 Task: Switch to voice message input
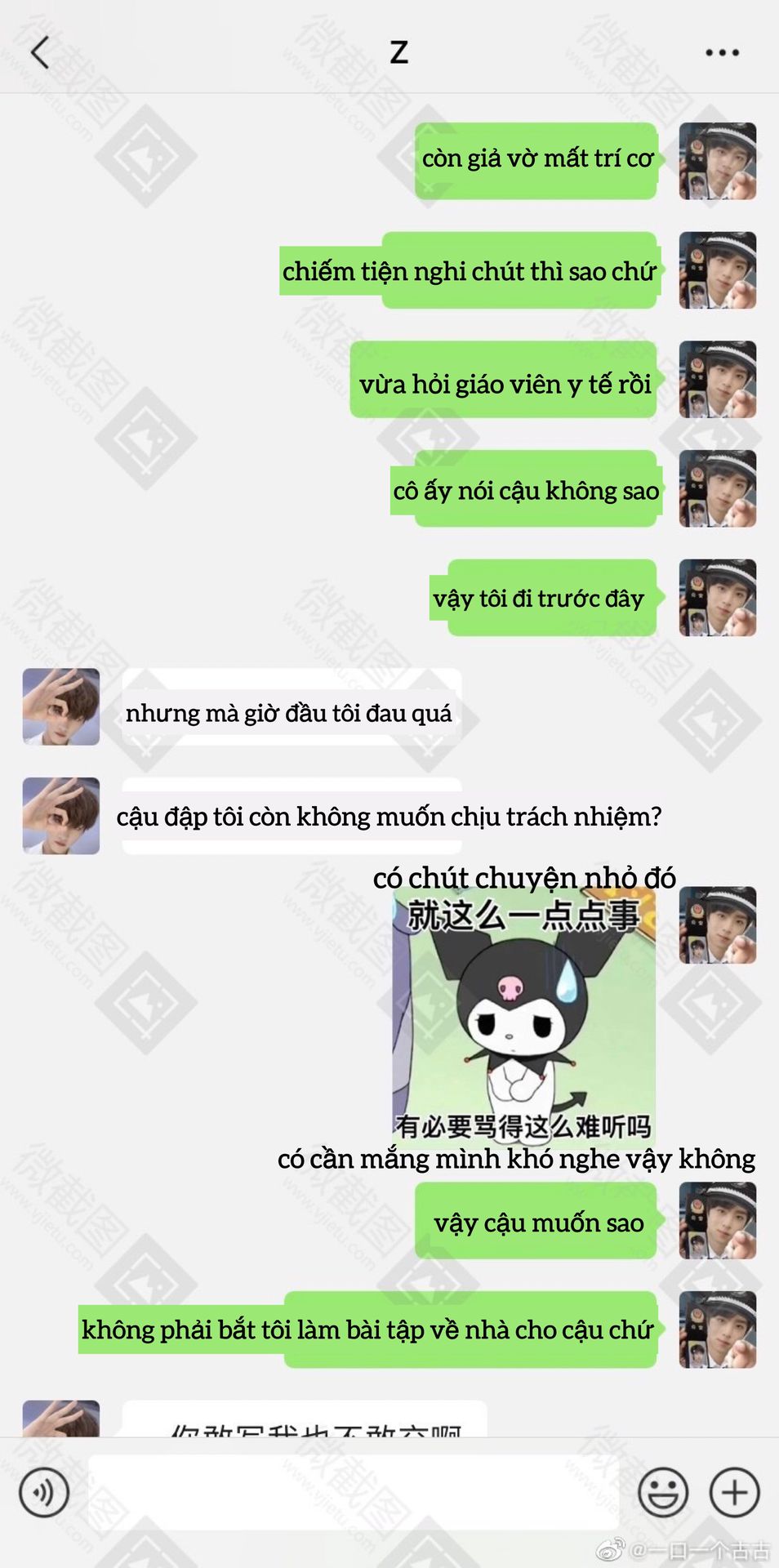43,1492
